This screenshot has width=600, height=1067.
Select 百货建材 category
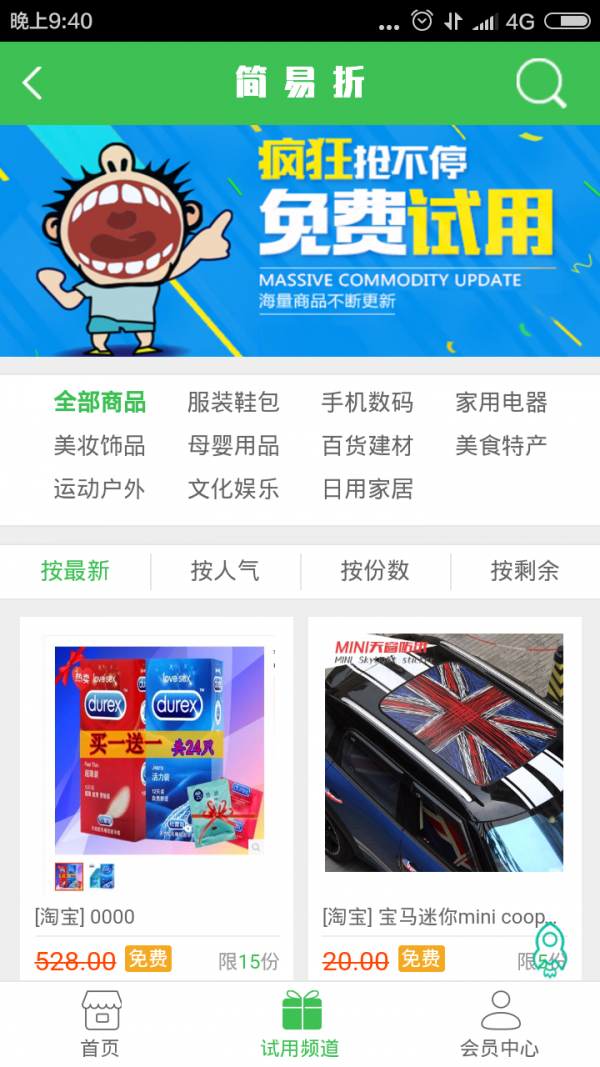367,446
